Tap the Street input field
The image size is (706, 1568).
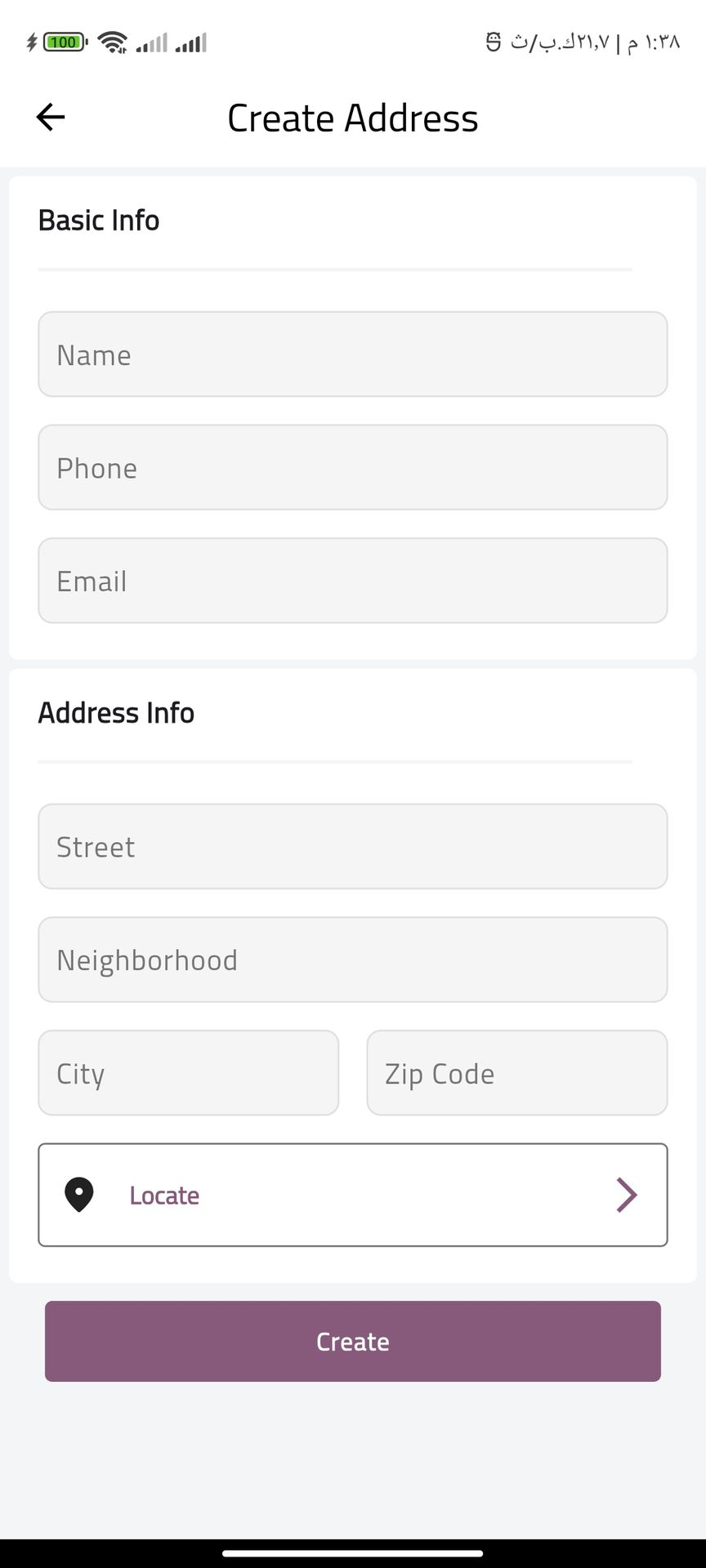352,846
